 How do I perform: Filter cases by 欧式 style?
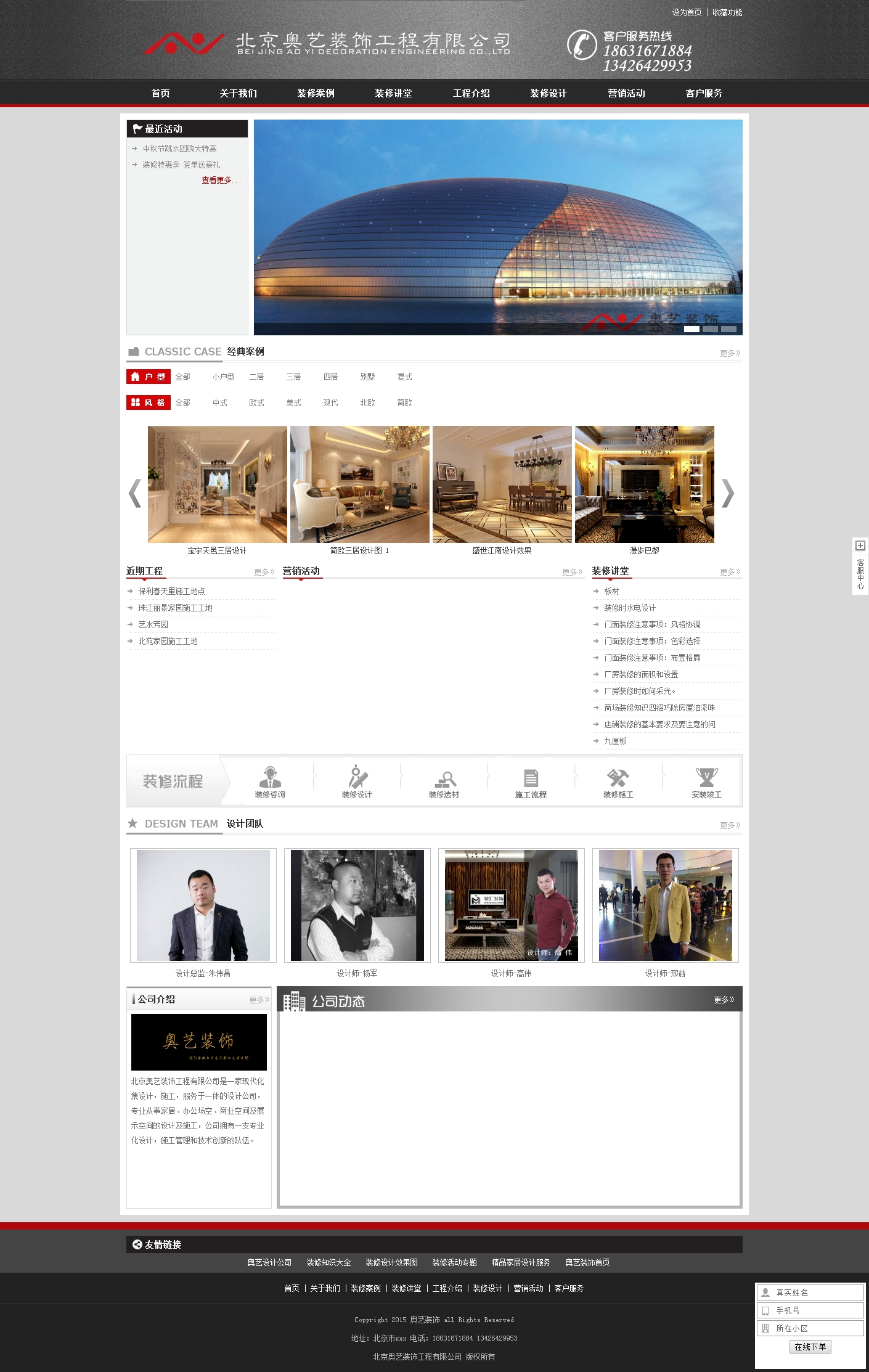[256, 402]
